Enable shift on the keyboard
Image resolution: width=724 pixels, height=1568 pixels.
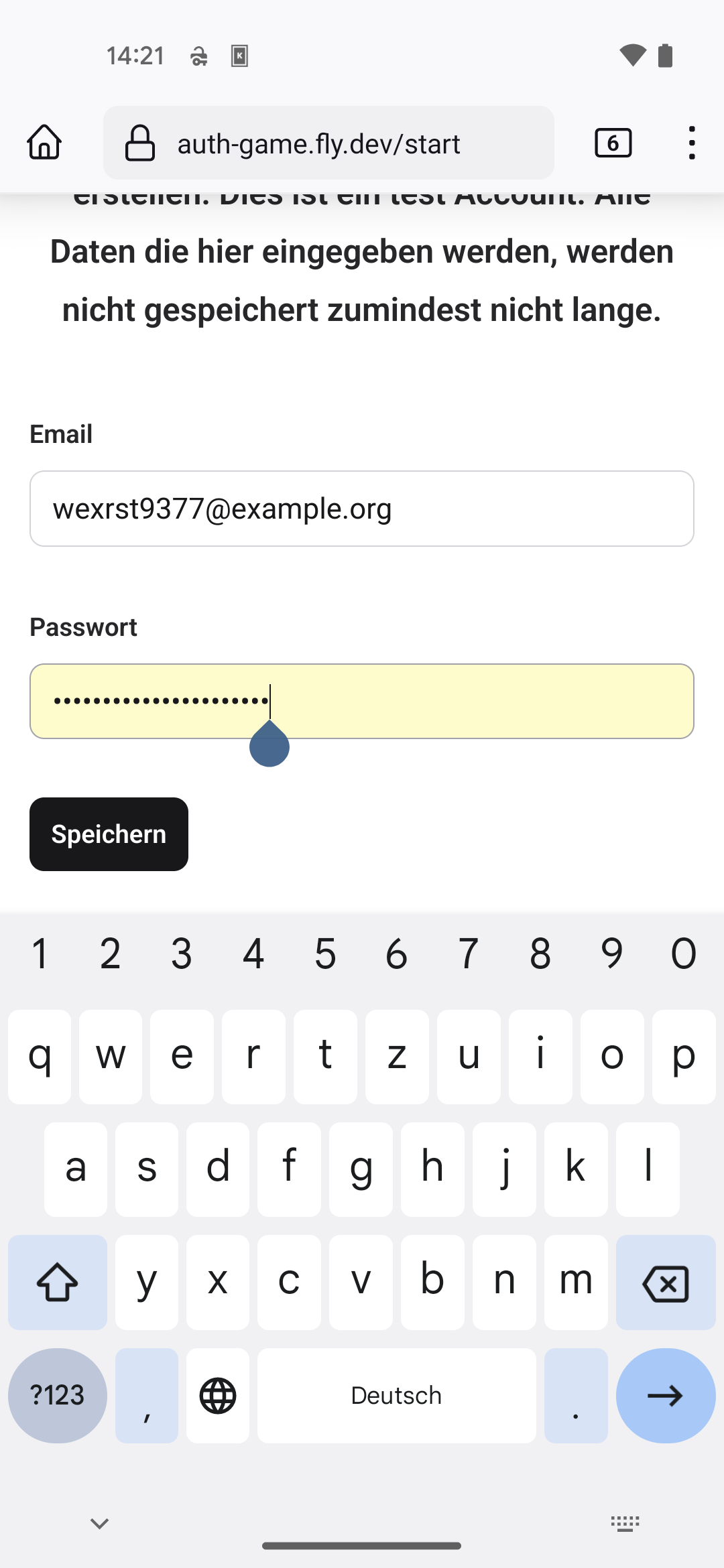click(x=58, y=1283)
